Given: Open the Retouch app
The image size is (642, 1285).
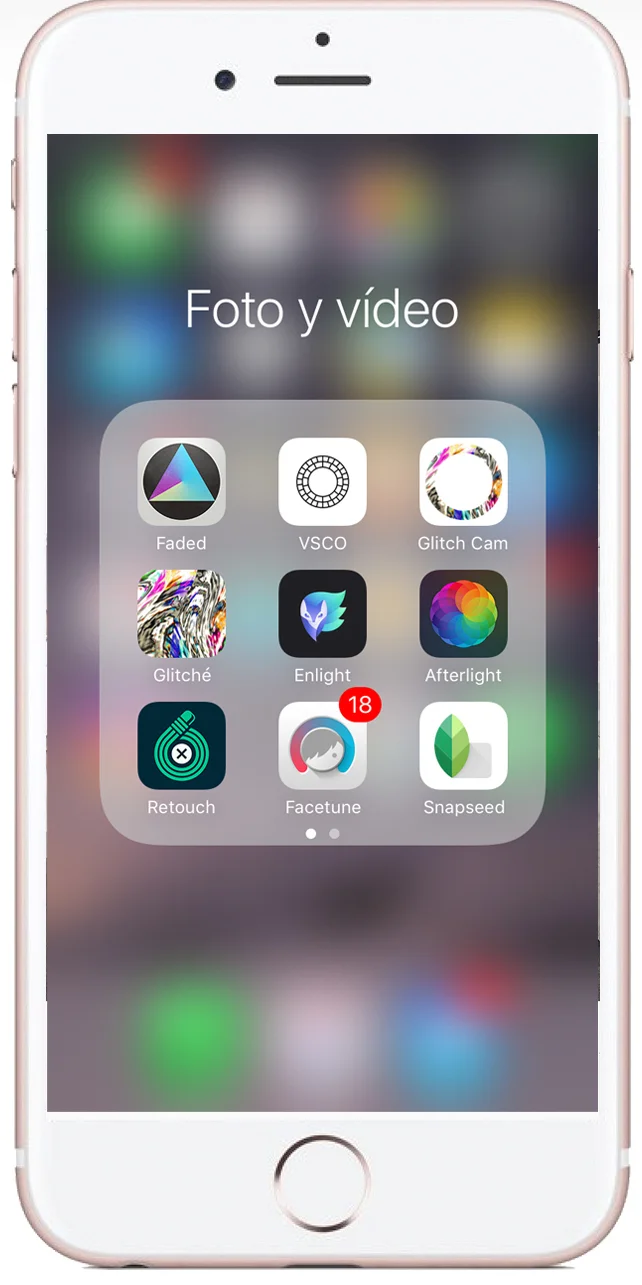Looking at the screenshot, I should 181,745.
